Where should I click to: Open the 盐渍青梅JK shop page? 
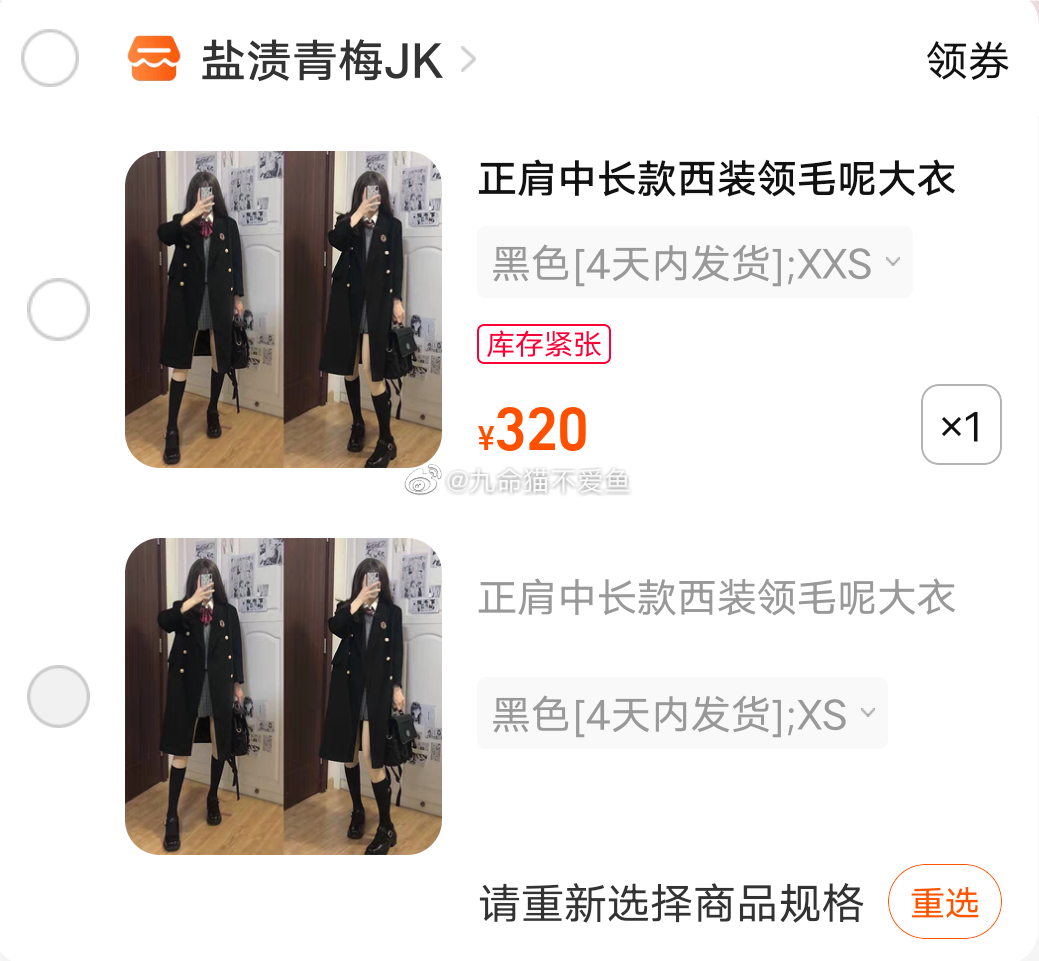click(x=320, y=60)
